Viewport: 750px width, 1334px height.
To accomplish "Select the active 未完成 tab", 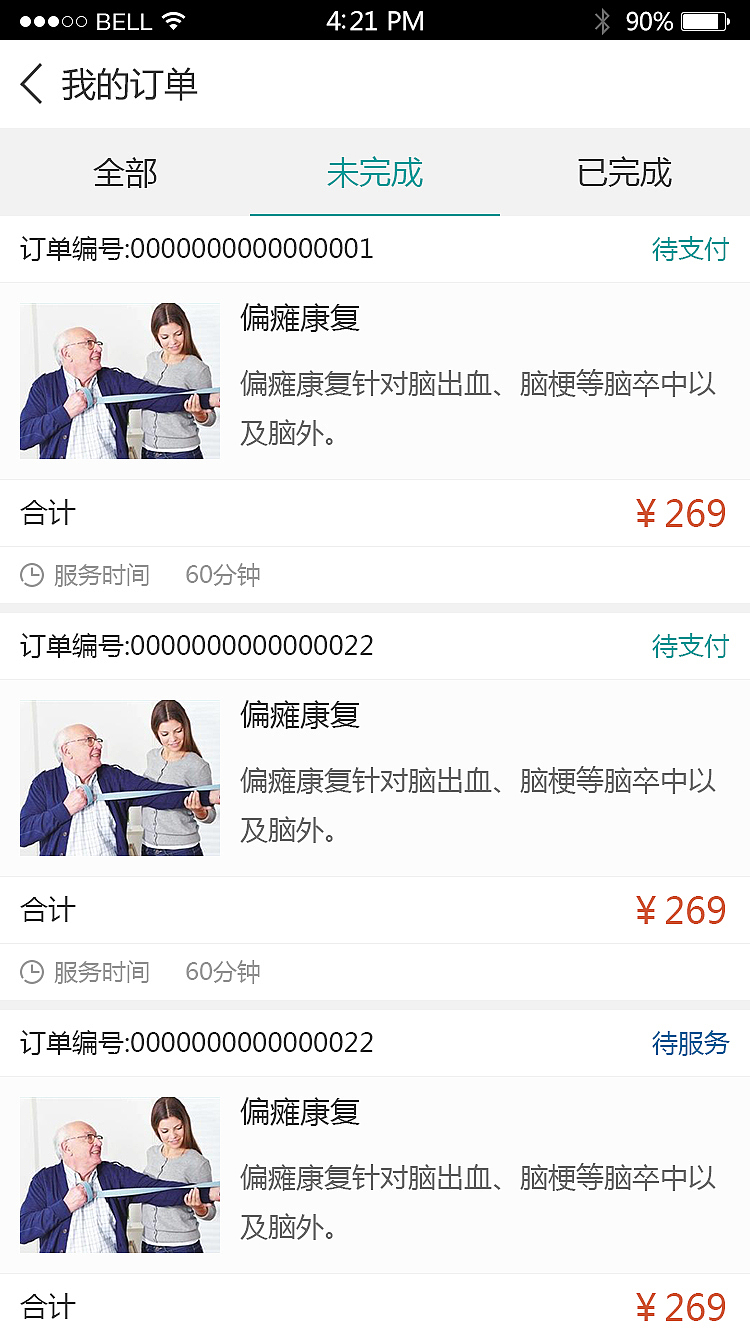I will tap(375, 172).
